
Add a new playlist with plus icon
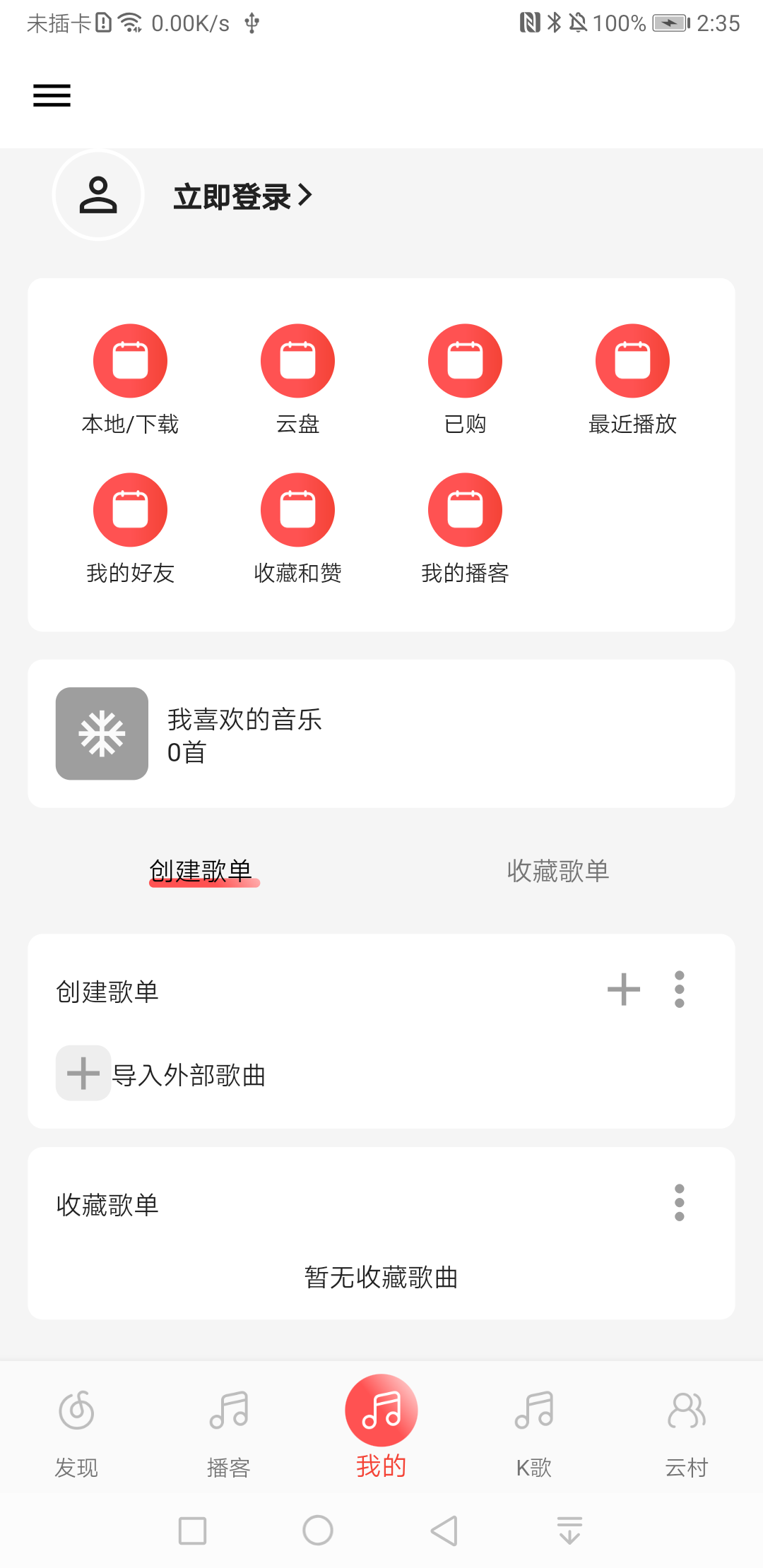point(624,990)
